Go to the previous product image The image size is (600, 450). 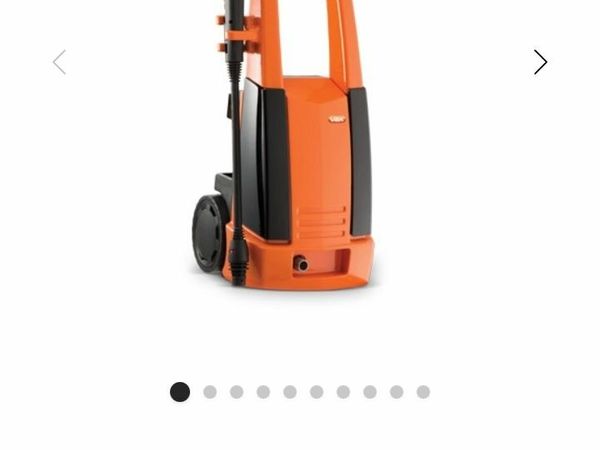coord(60,62)
